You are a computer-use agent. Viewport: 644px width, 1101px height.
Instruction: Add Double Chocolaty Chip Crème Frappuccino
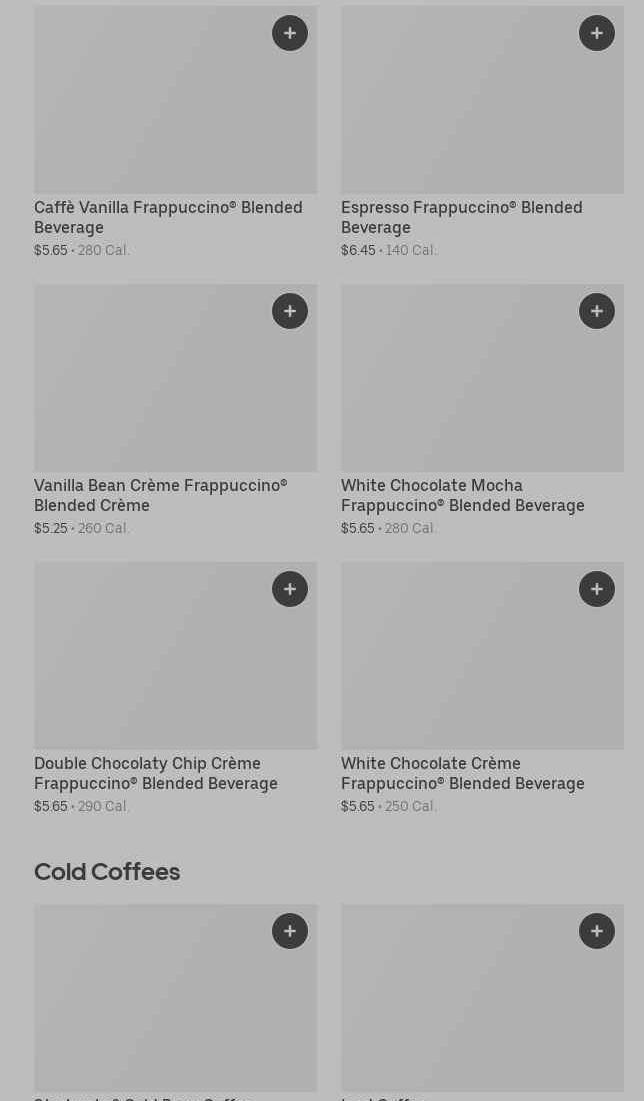point(290,589)
